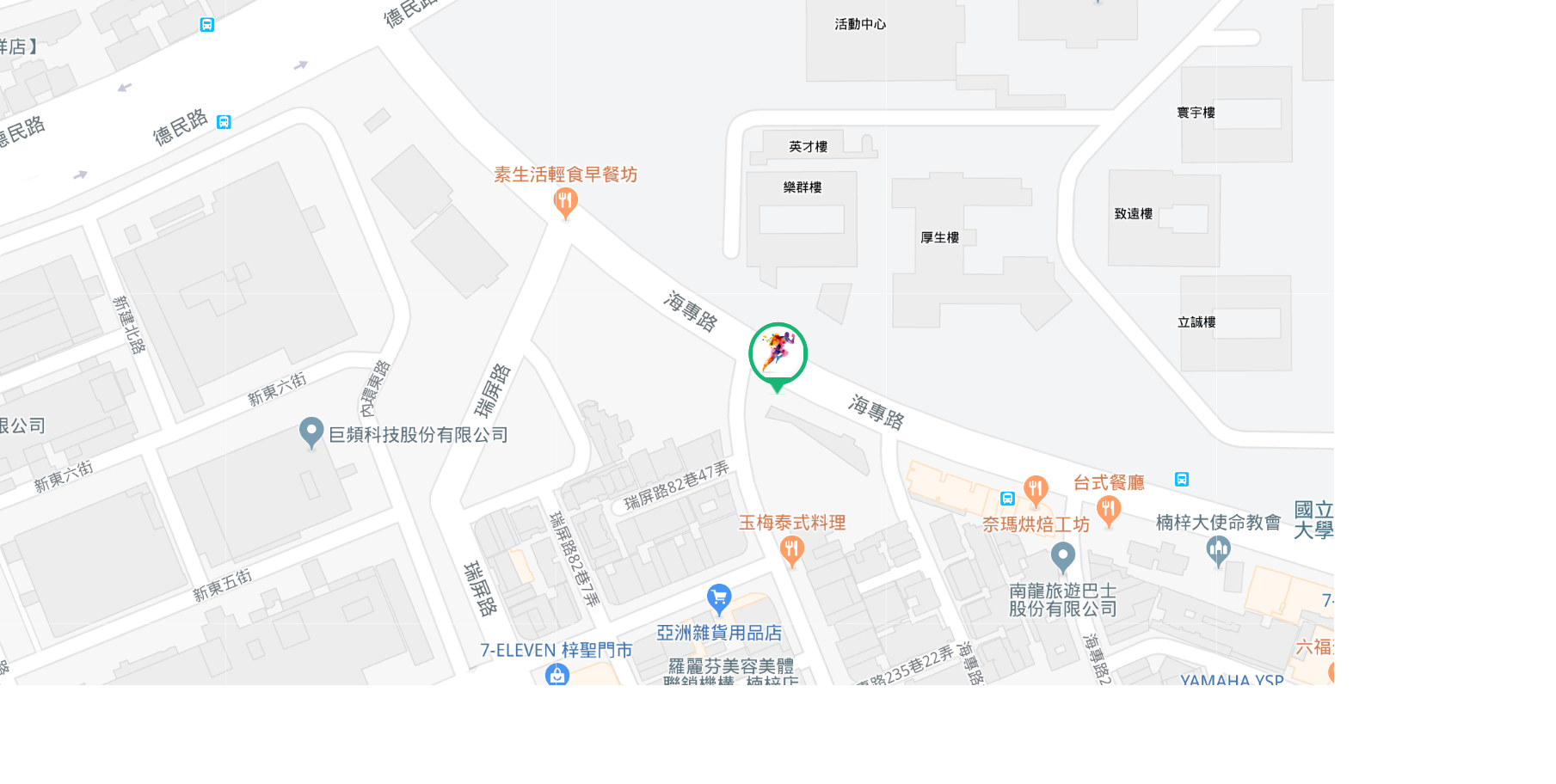Viewport: 1556px width, 784px height.
Task: Open 南龍旅遊巴士股份有限公司 location pin
Action: (x=1063, y=555)
